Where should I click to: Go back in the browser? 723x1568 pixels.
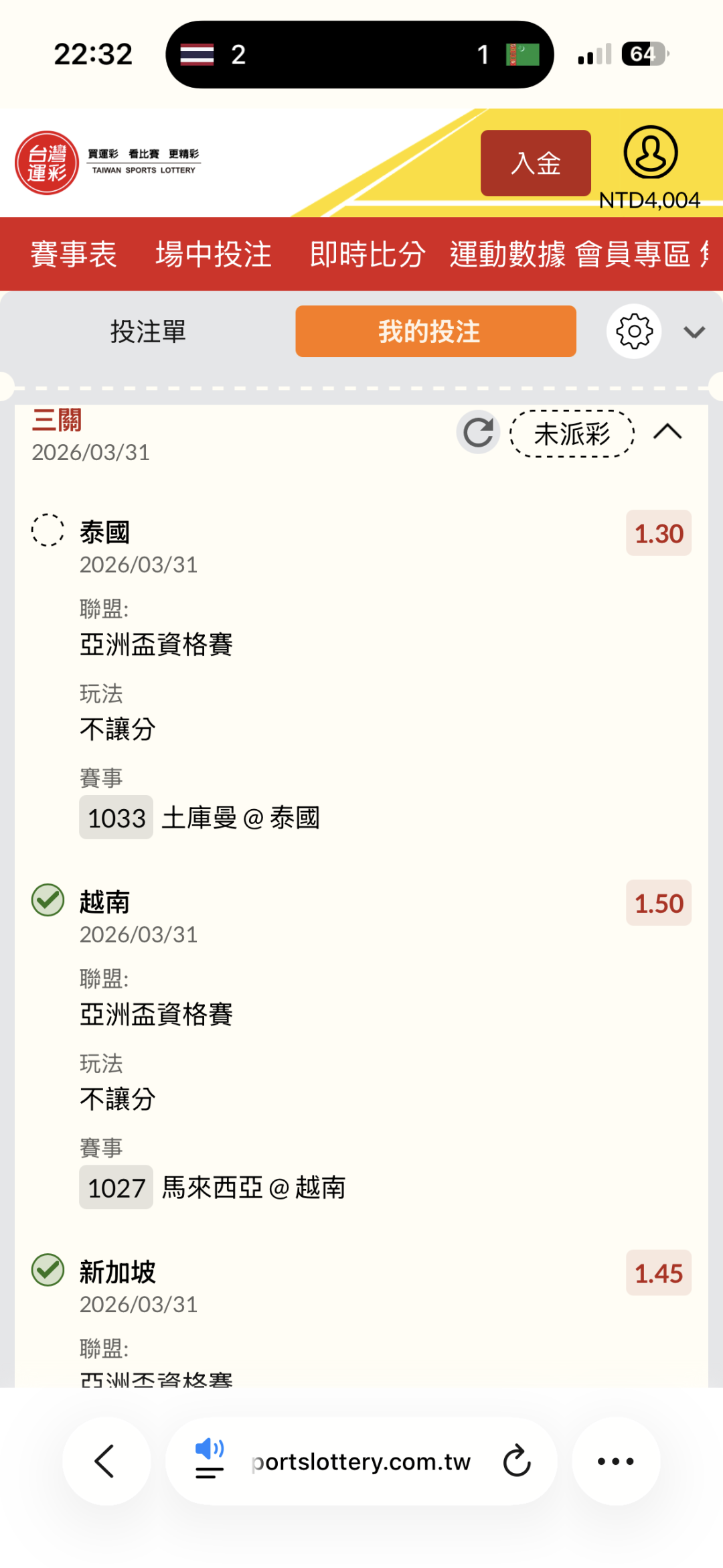tap(106, 1461)
